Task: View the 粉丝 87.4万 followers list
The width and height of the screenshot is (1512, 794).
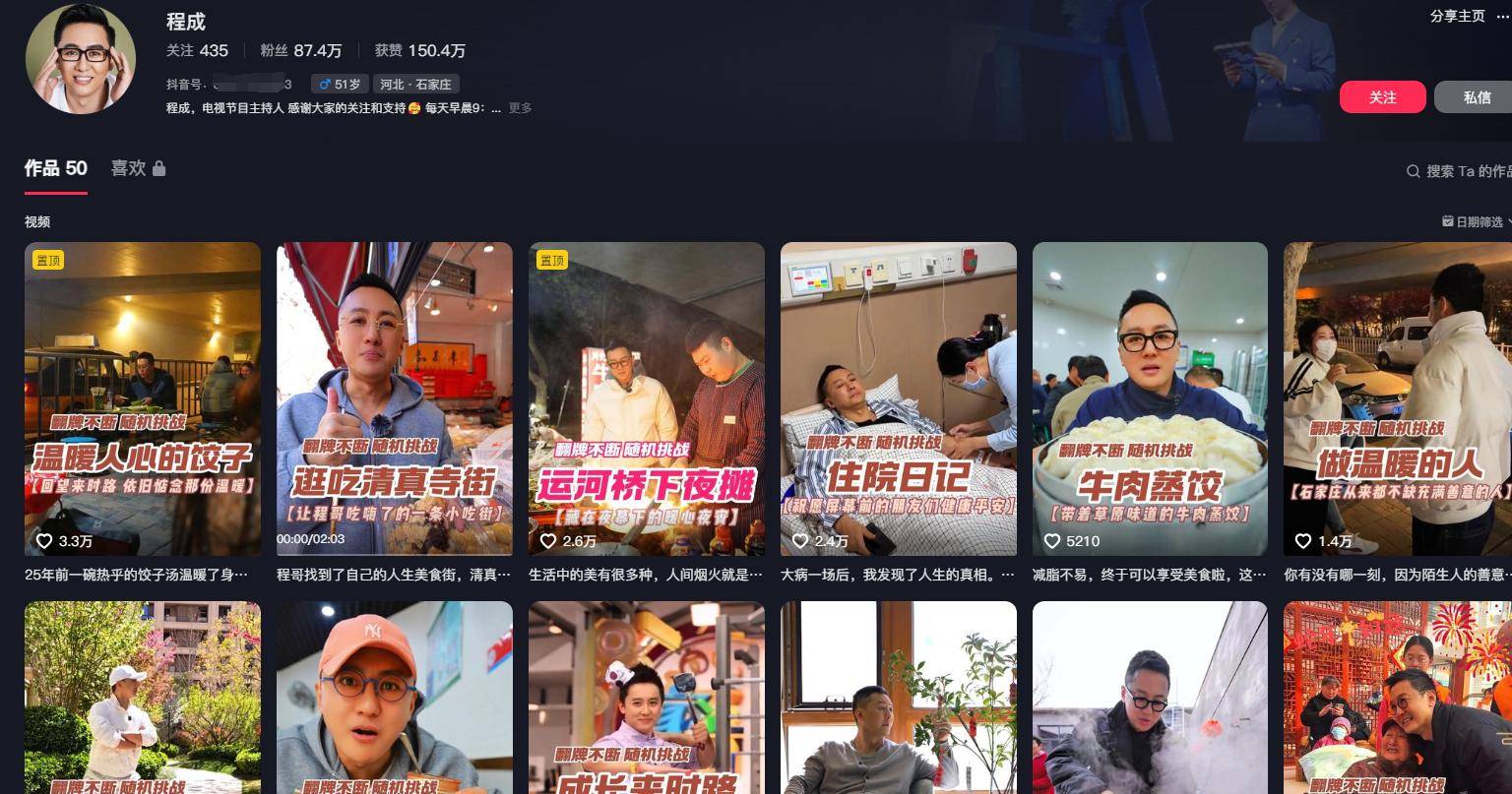Action: coord(300,50)
